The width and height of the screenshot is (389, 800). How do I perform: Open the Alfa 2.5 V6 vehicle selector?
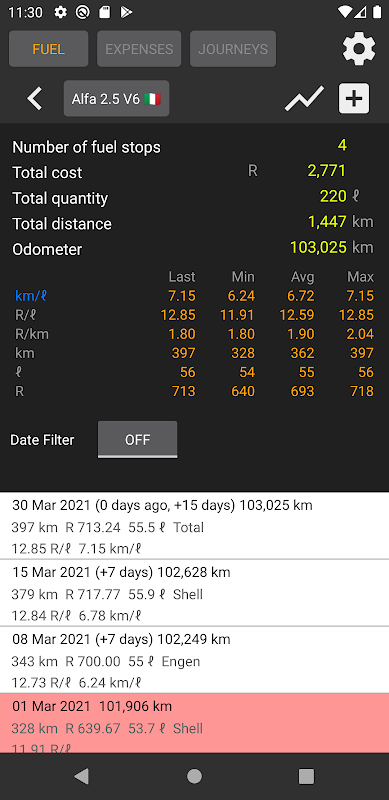[x=116, y=98]
